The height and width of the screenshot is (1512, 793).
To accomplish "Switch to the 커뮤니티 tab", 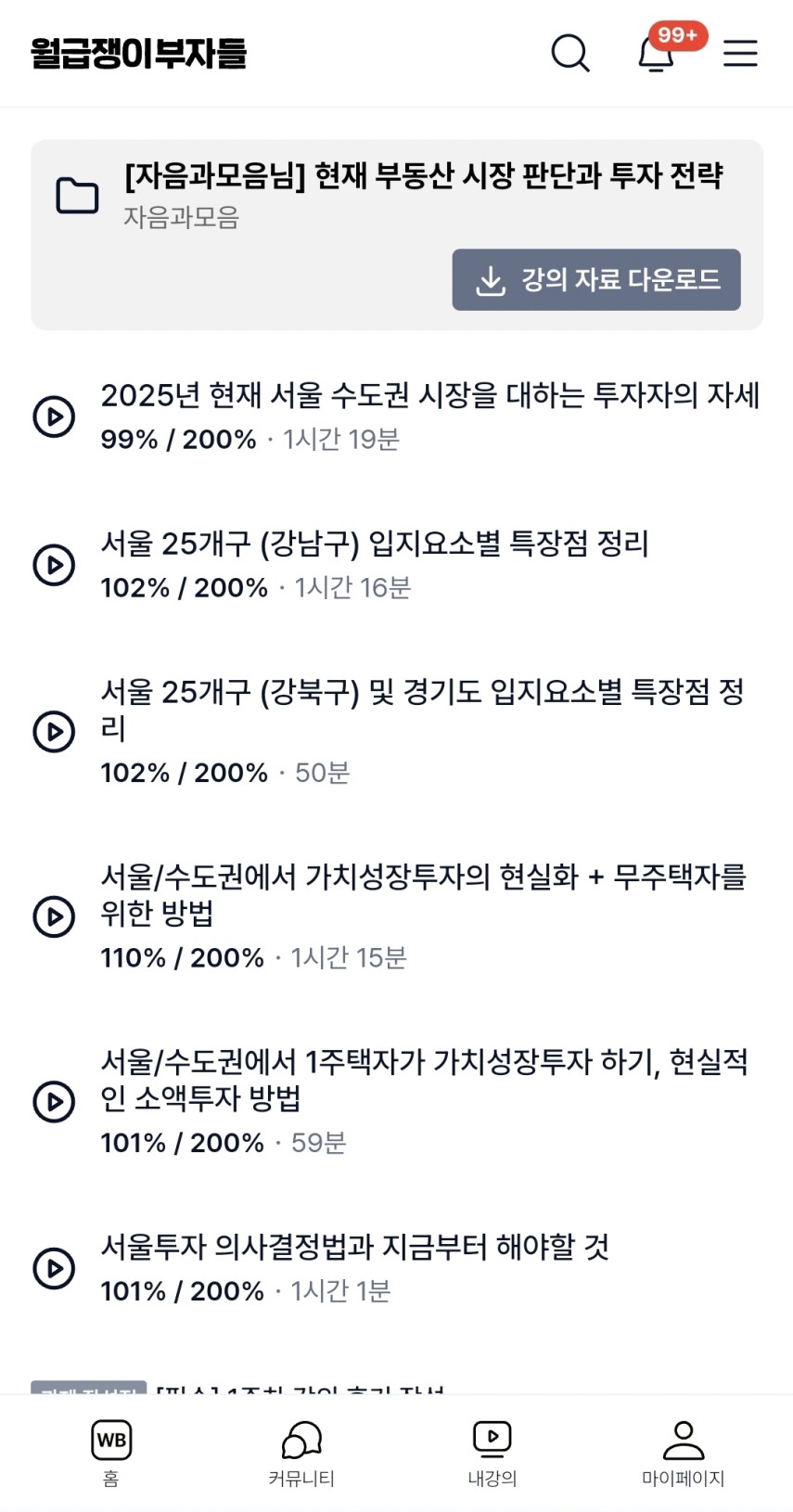I will coord(301,1454).
